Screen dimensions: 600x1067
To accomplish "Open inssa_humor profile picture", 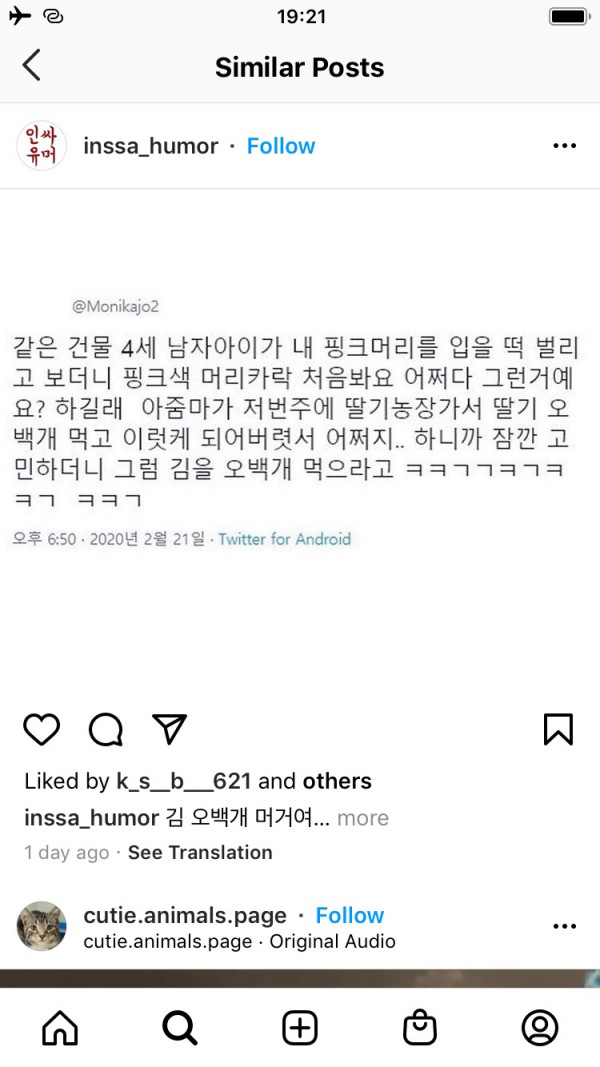I will (42, 146).
